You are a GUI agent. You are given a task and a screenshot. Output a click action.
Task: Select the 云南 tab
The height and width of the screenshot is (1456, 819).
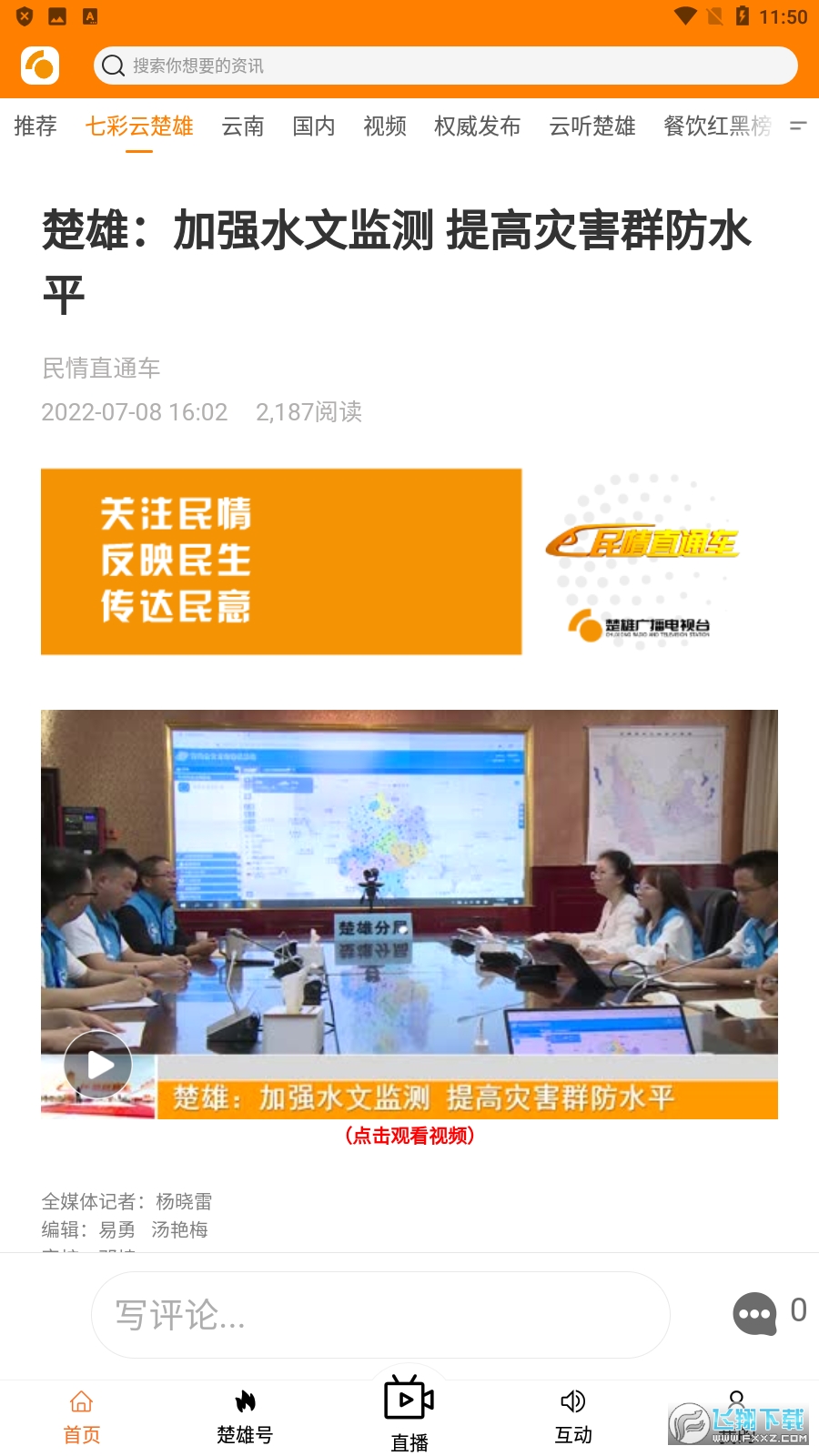(x=243, y=126)
